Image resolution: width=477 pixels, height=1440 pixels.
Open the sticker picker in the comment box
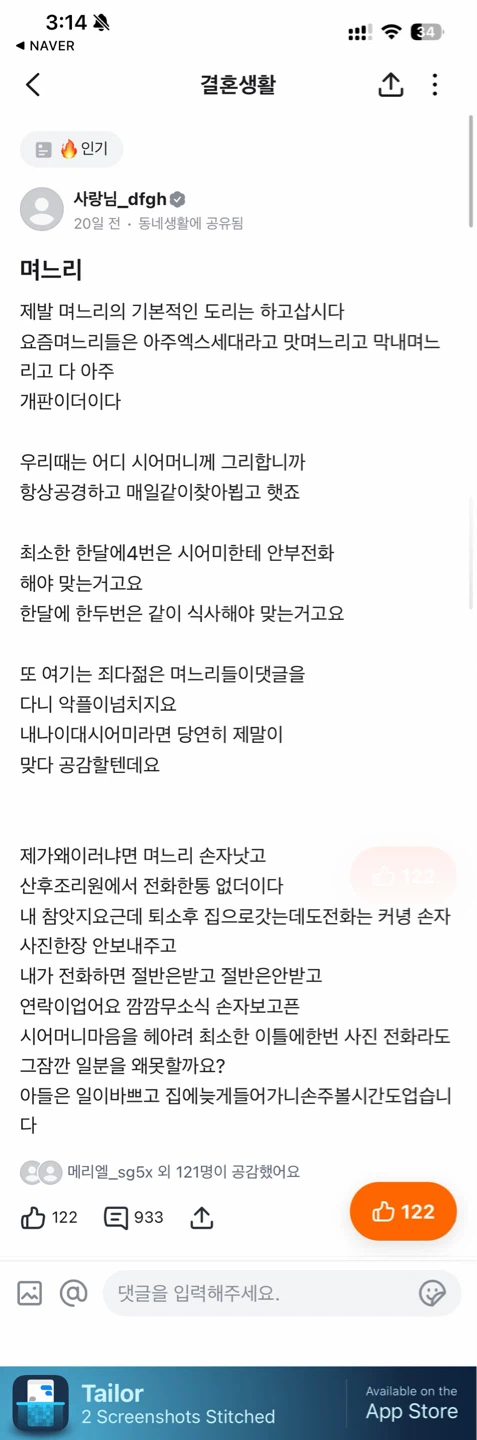point(432,1293)
